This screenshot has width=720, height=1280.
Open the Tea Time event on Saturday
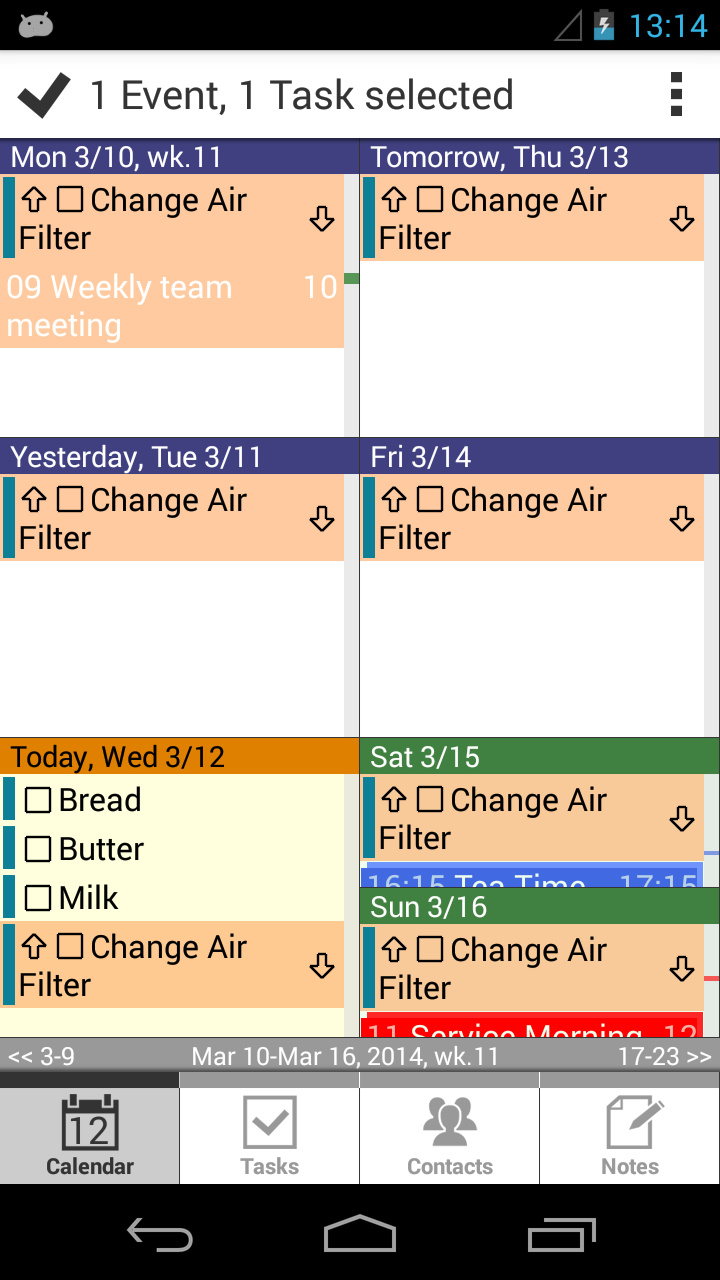point(531,877)
